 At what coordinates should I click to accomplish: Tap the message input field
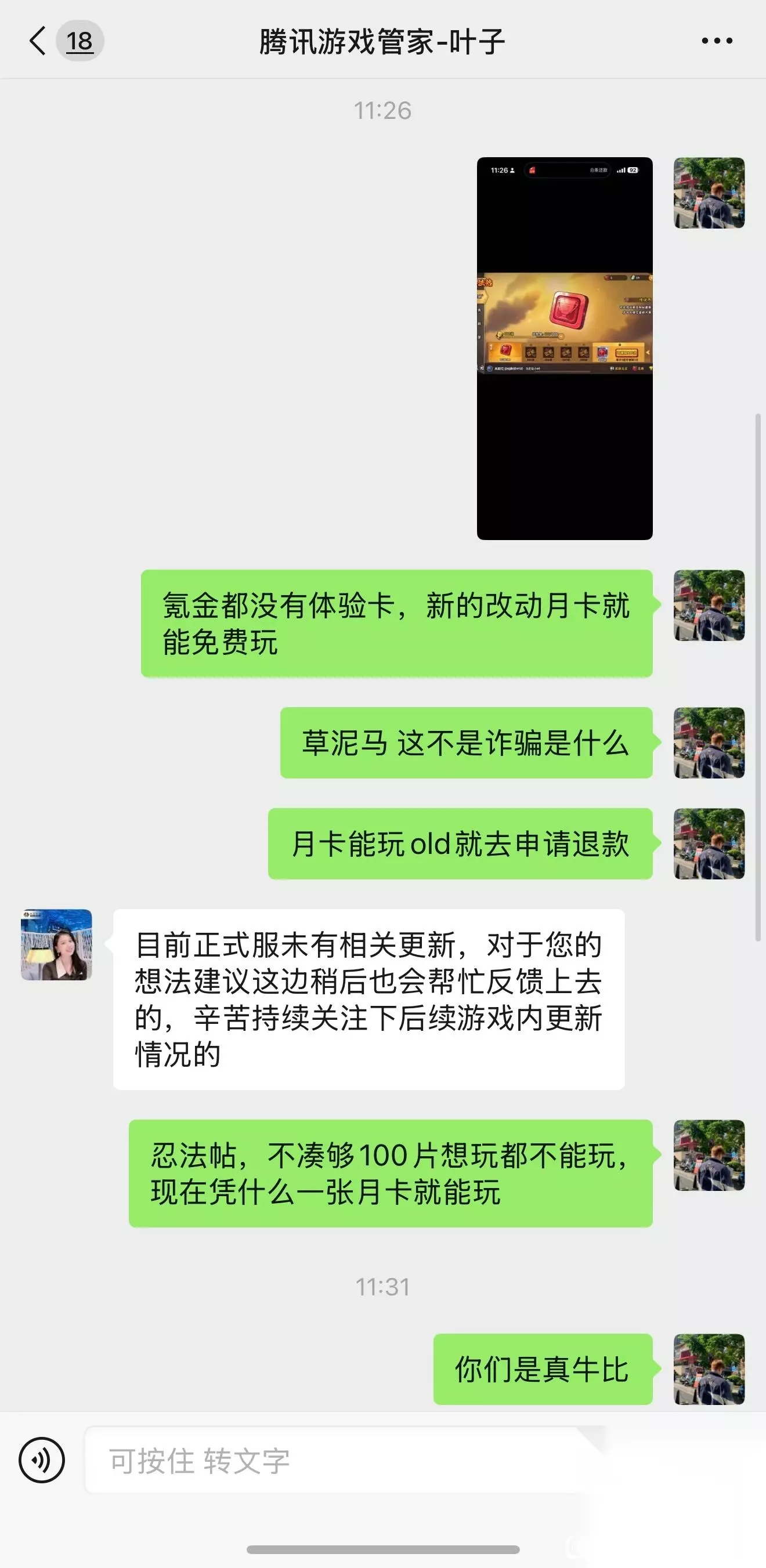point(341,1460)
